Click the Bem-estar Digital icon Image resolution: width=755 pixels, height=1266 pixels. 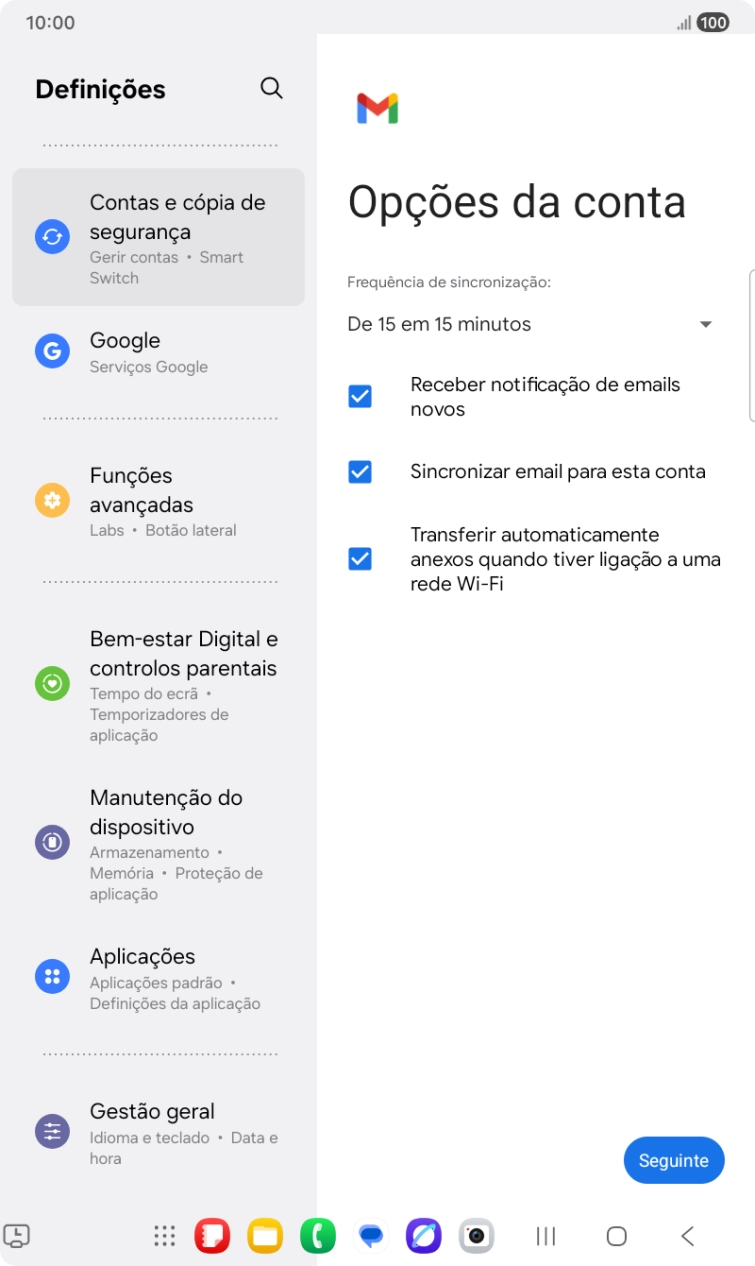51,683
